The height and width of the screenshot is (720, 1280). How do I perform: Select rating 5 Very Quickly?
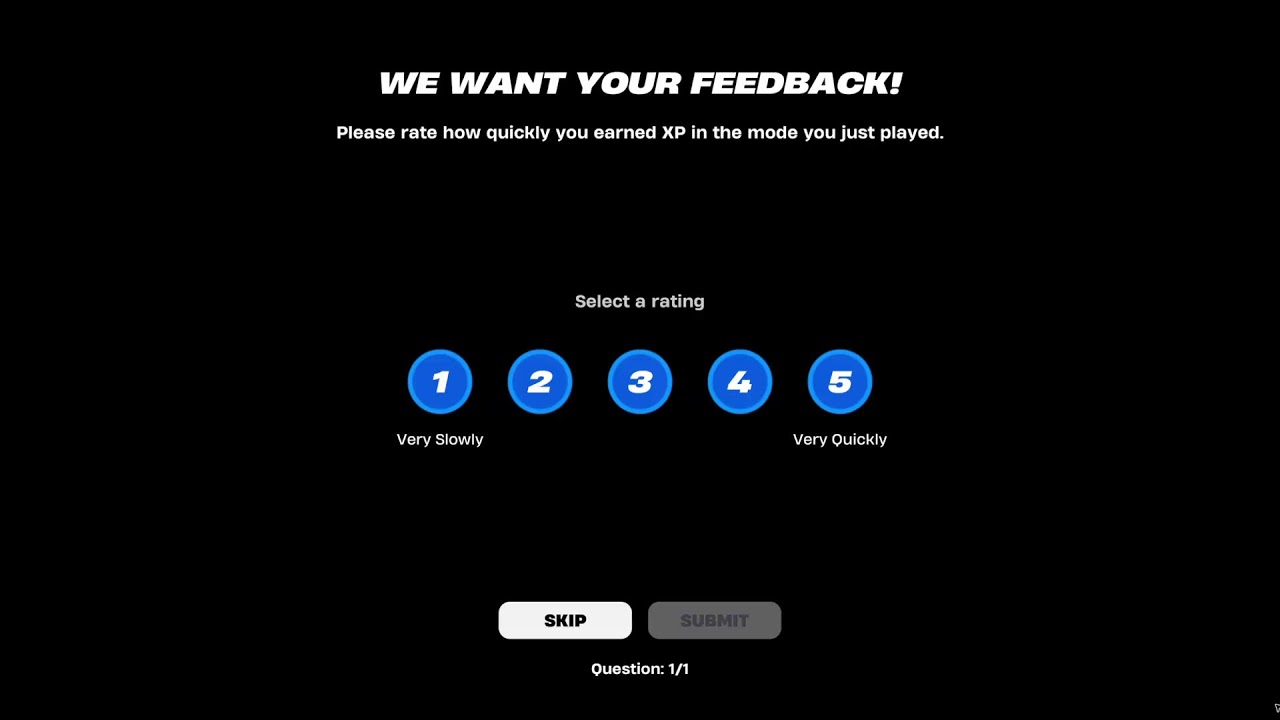[840, 381]
